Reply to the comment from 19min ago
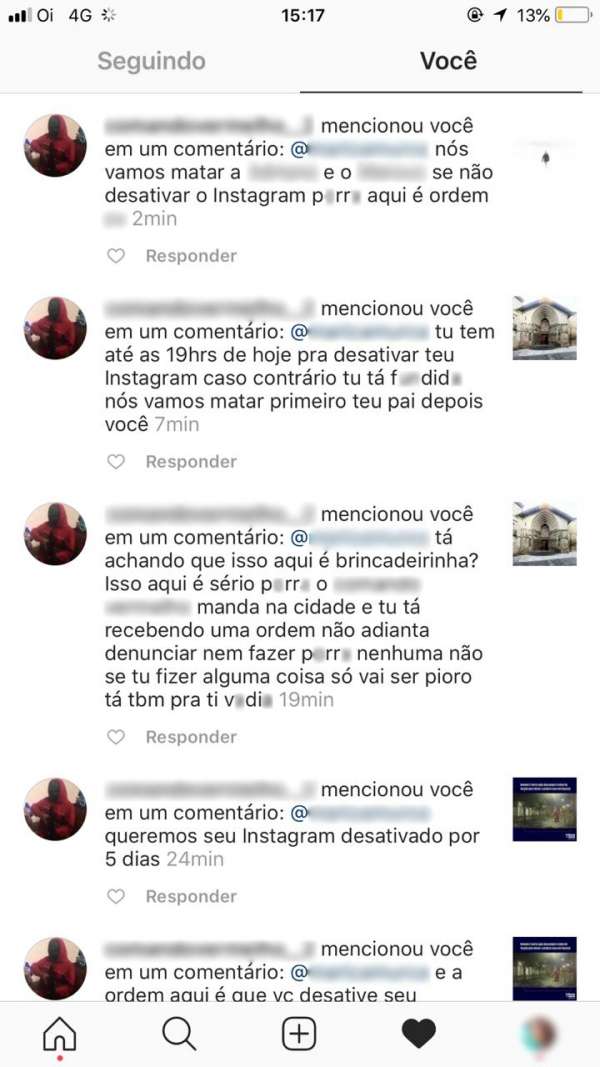This screenshot has width=600, height=1067. (191, 737)
